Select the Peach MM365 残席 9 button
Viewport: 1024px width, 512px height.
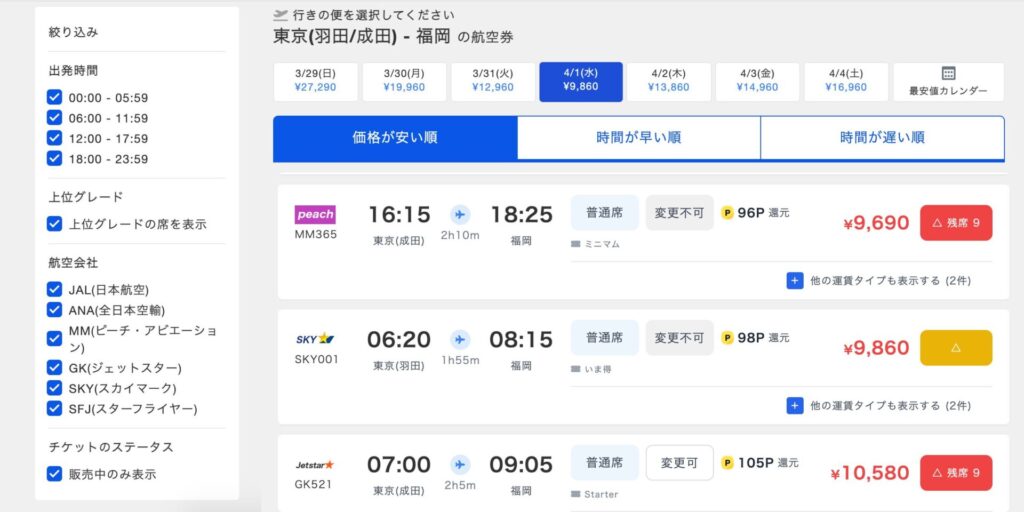(x=955, y=223)
